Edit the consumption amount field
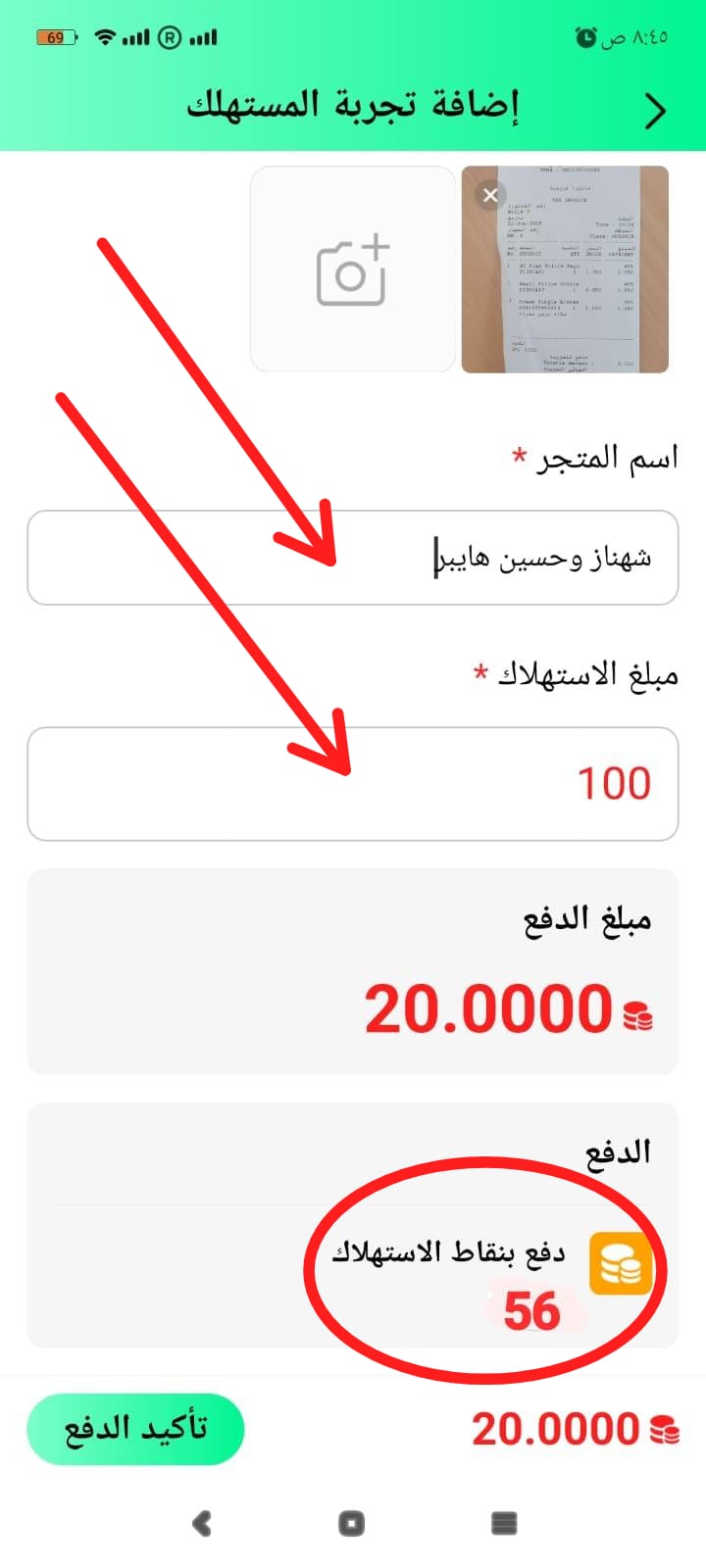 [x=353, y=784]
